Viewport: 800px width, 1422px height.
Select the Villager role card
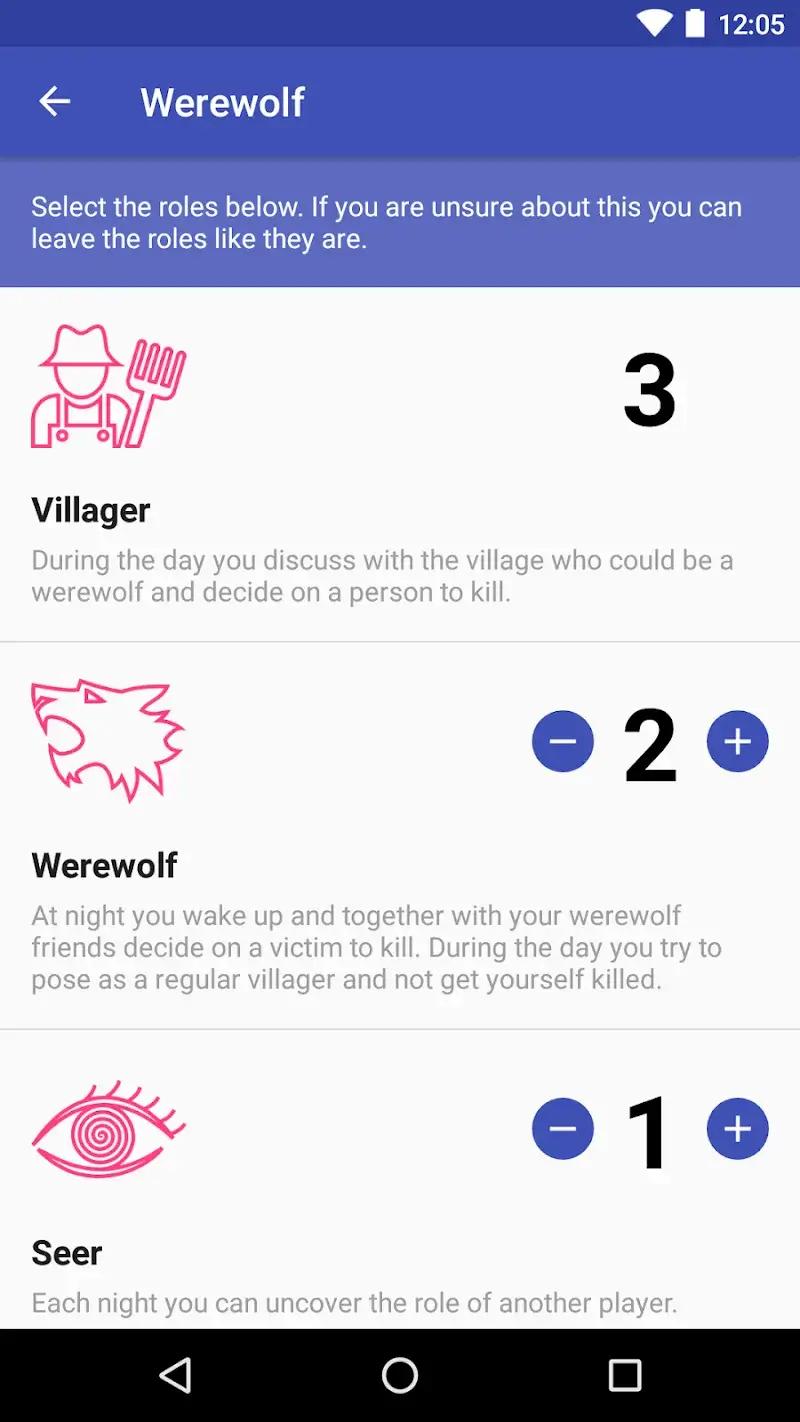(400, 460)
